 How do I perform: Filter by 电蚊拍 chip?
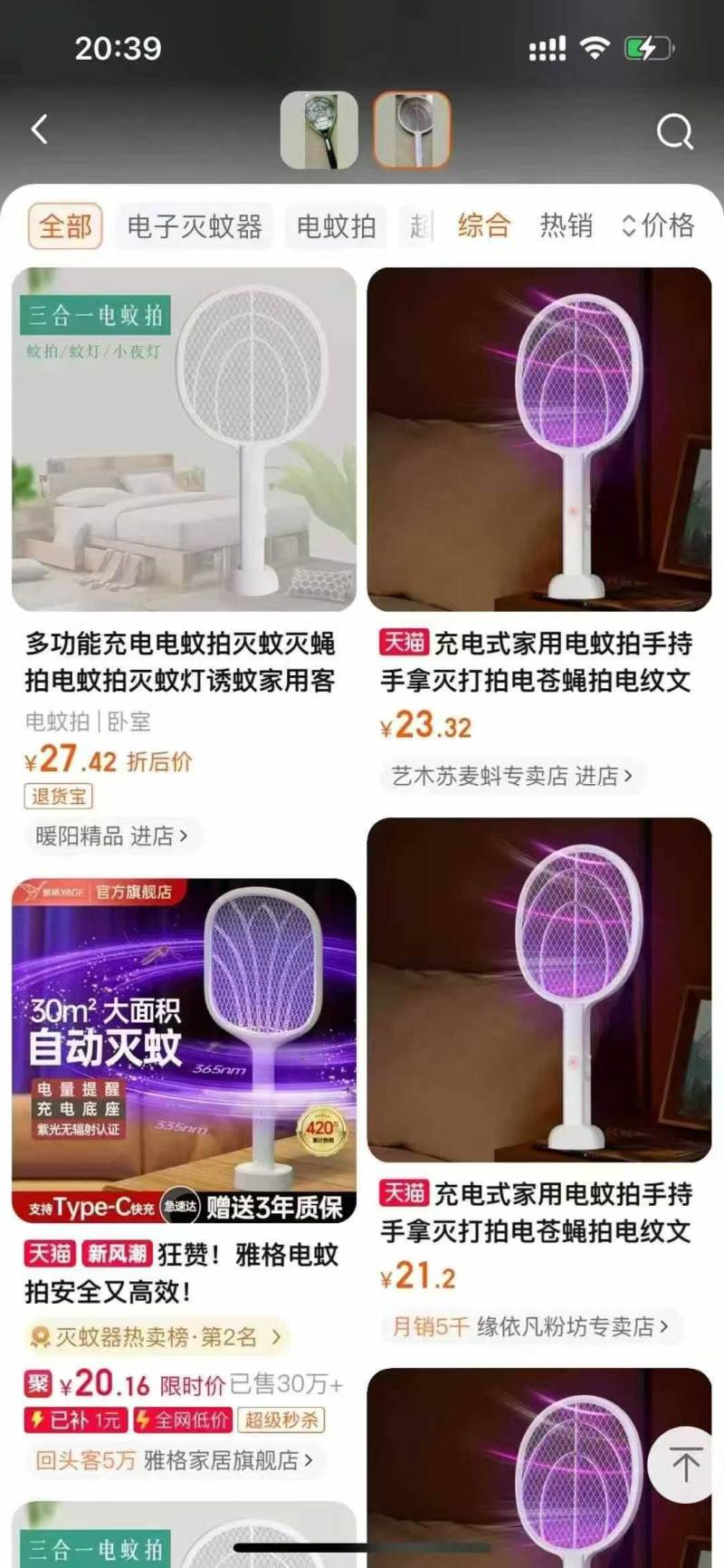336,225
